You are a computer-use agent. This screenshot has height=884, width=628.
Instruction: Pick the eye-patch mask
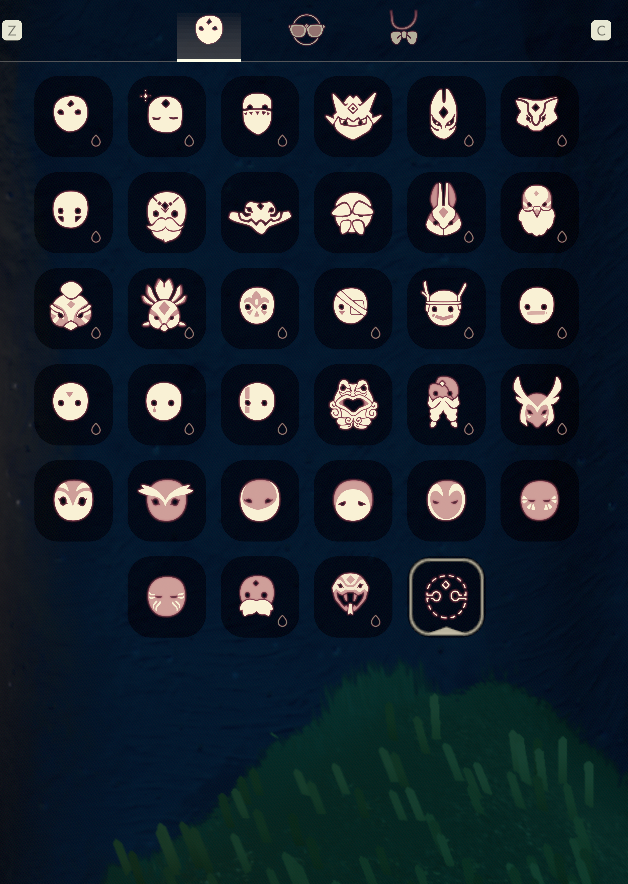coord(353,308)
